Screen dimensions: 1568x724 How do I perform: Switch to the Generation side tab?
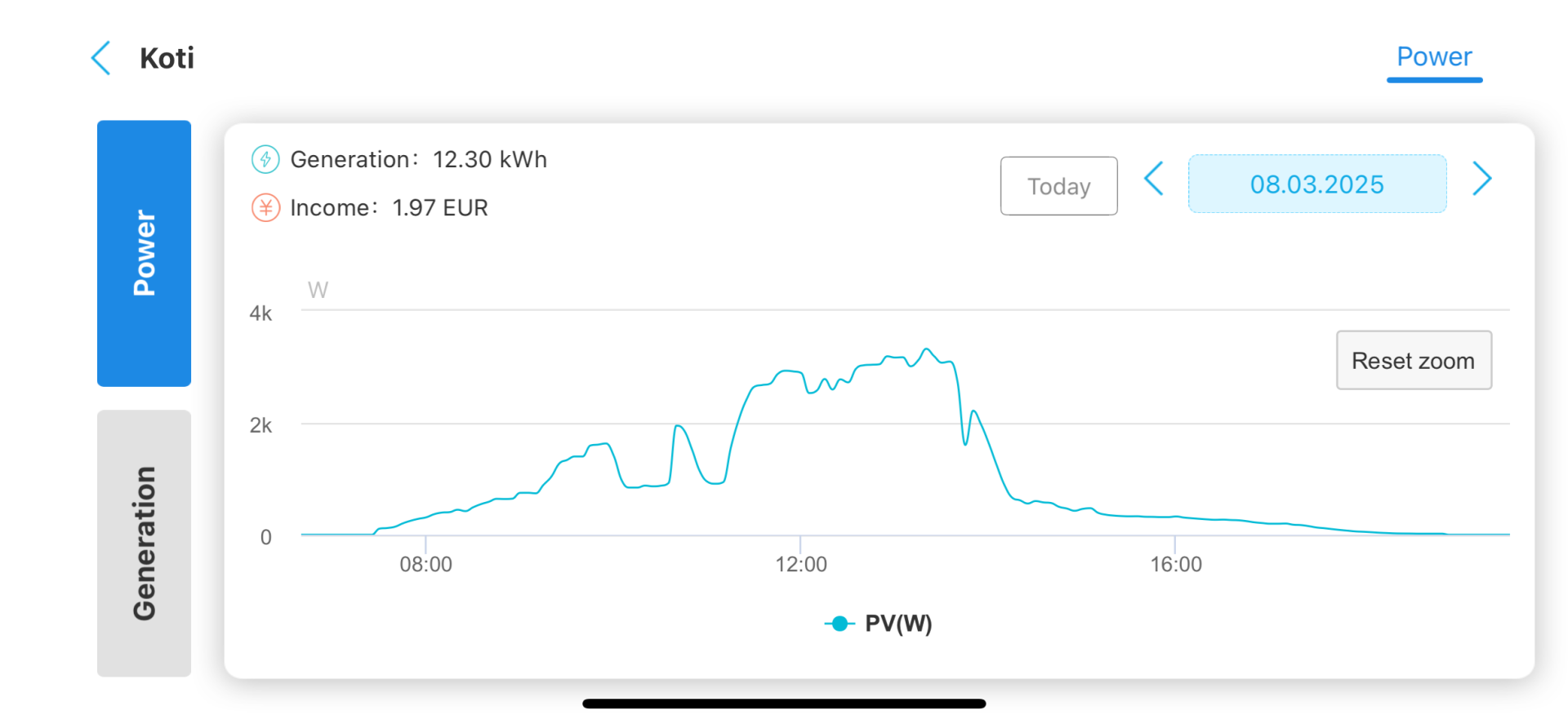[144, 543]
